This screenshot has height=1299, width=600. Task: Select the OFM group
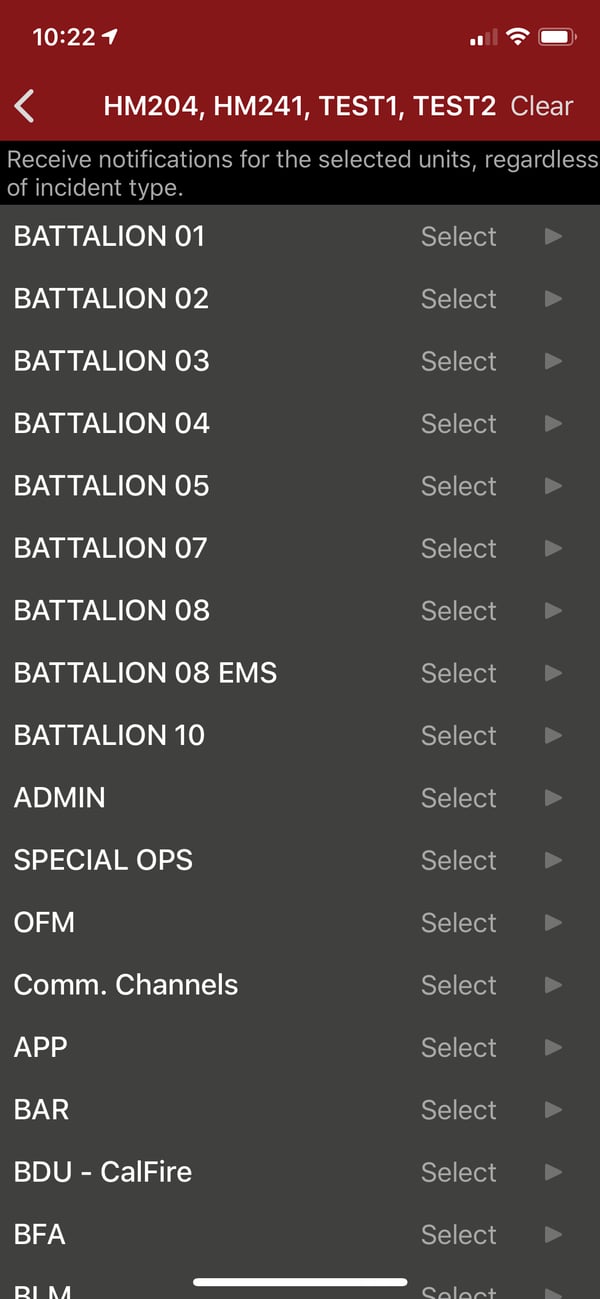[458, 923]
